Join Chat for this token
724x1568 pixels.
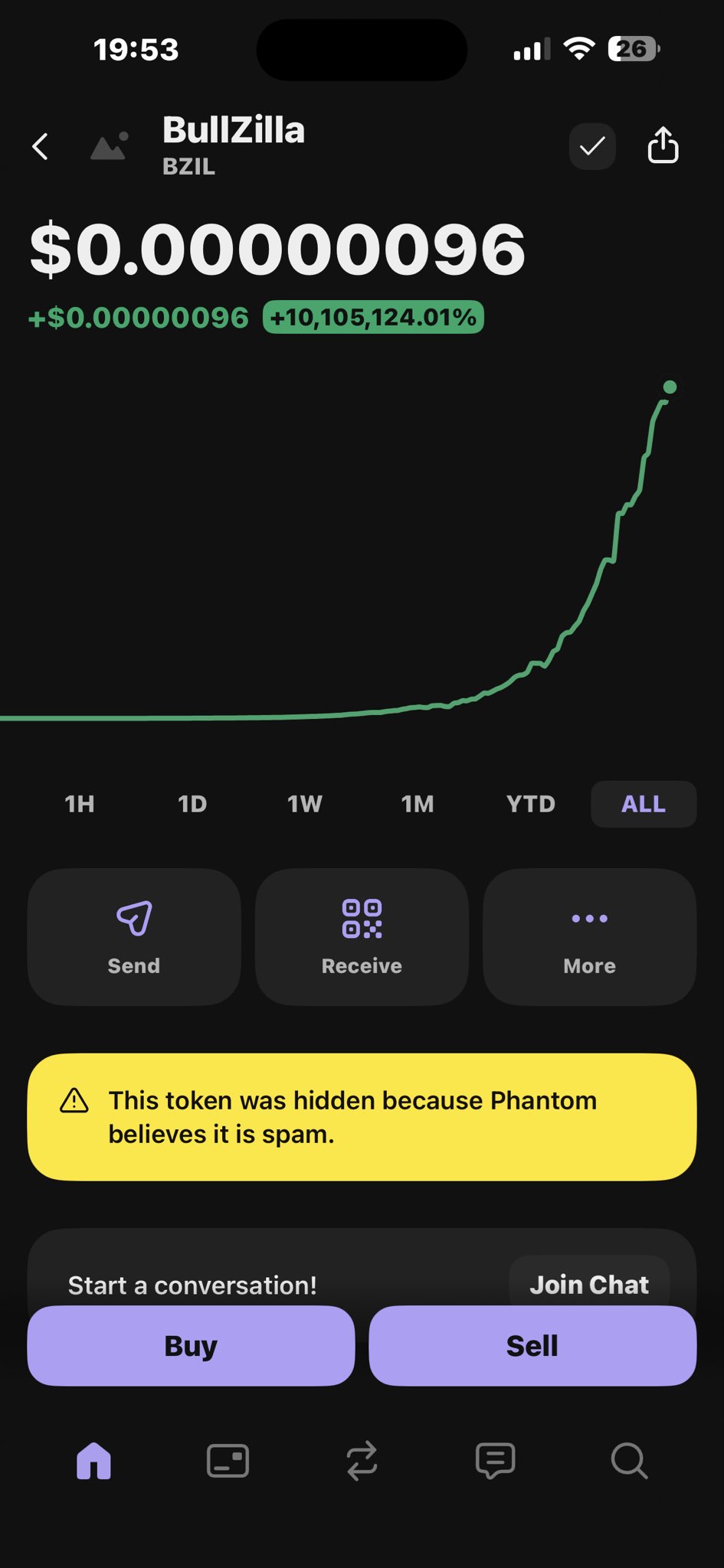(588, 1284)
